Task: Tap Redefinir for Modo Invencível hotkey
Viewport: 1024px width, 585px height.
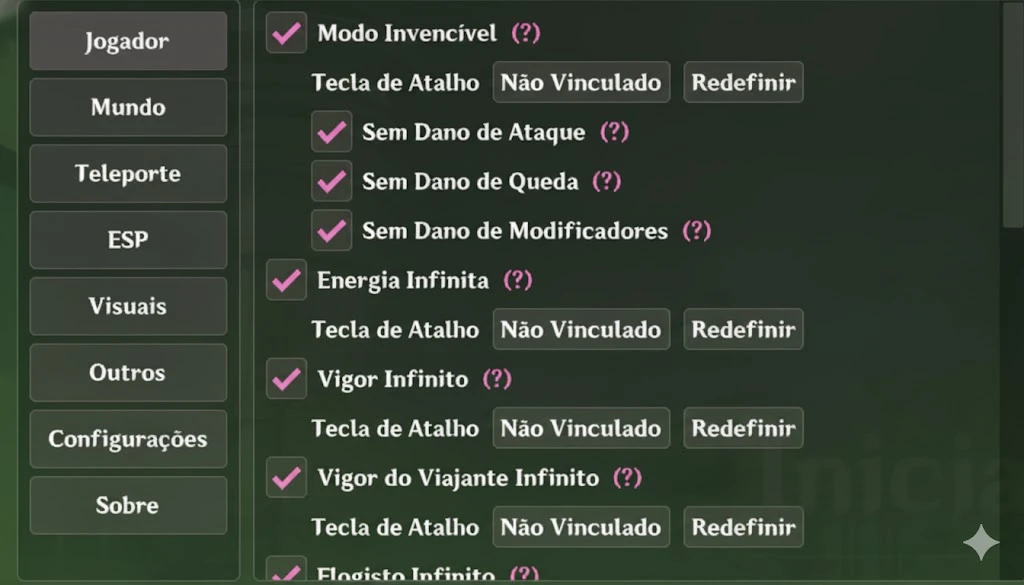Action: pyautogui.click(x=743, y=82)
